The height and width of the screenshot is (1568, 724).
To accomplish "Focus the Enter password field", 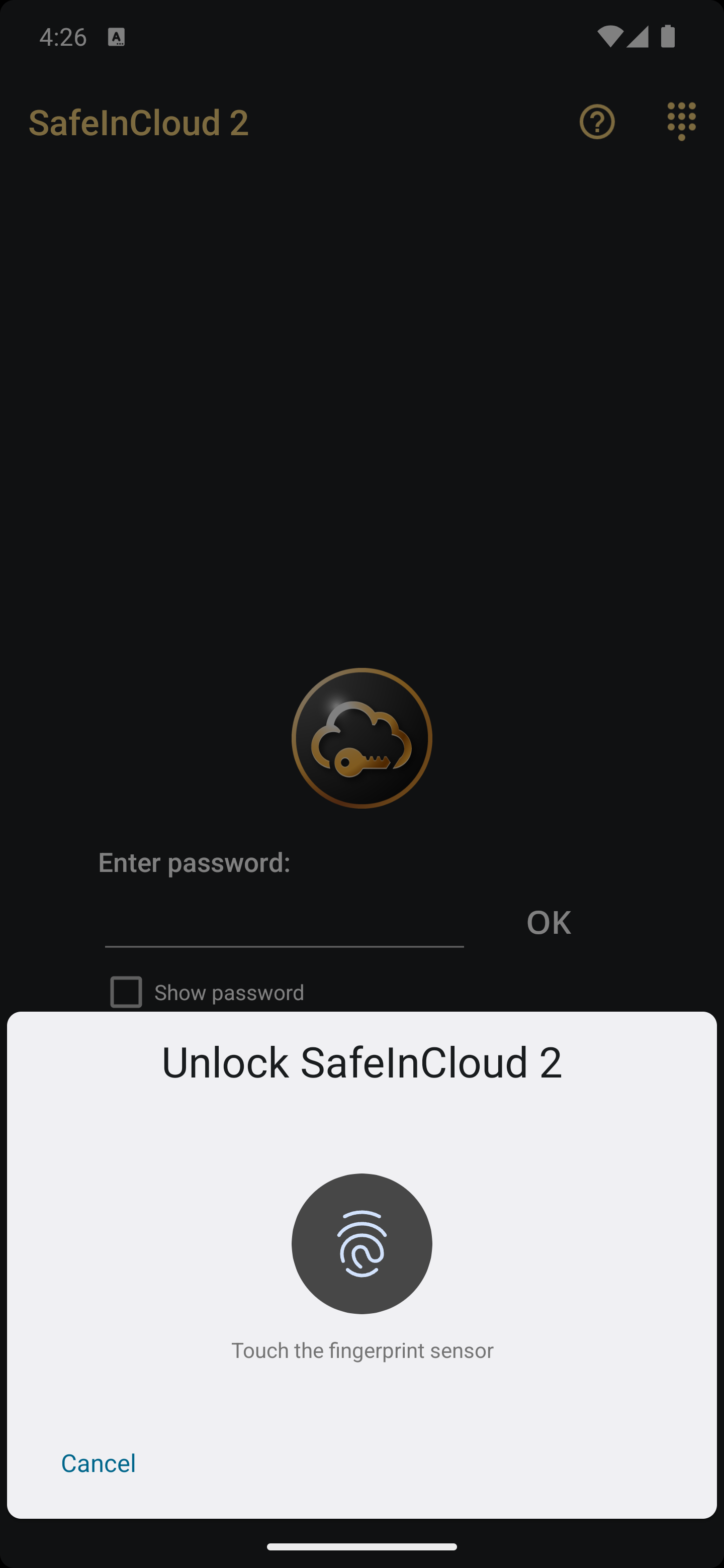I will [284, 923].
